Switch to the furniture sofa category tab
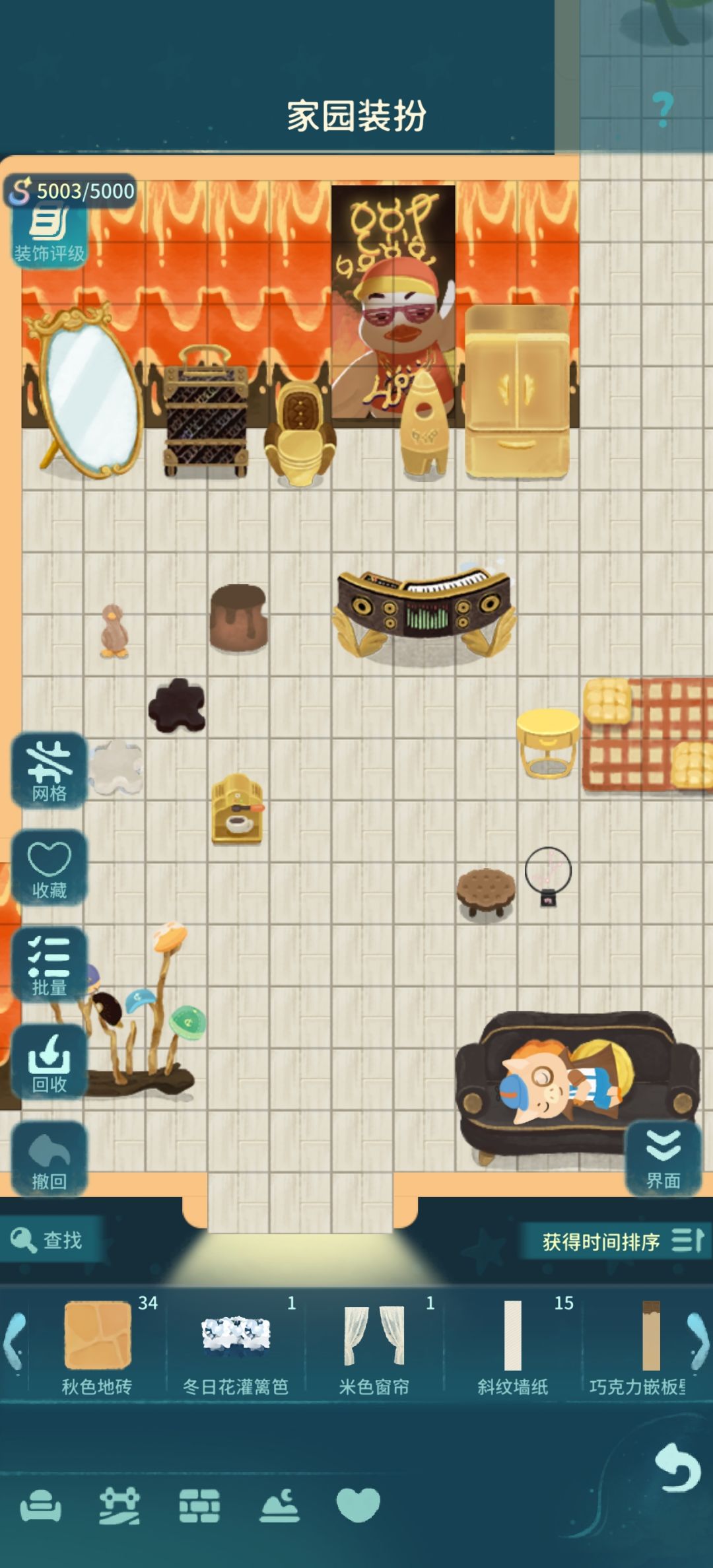This screenshot has height=1568, width=713. coord(41,1507)
